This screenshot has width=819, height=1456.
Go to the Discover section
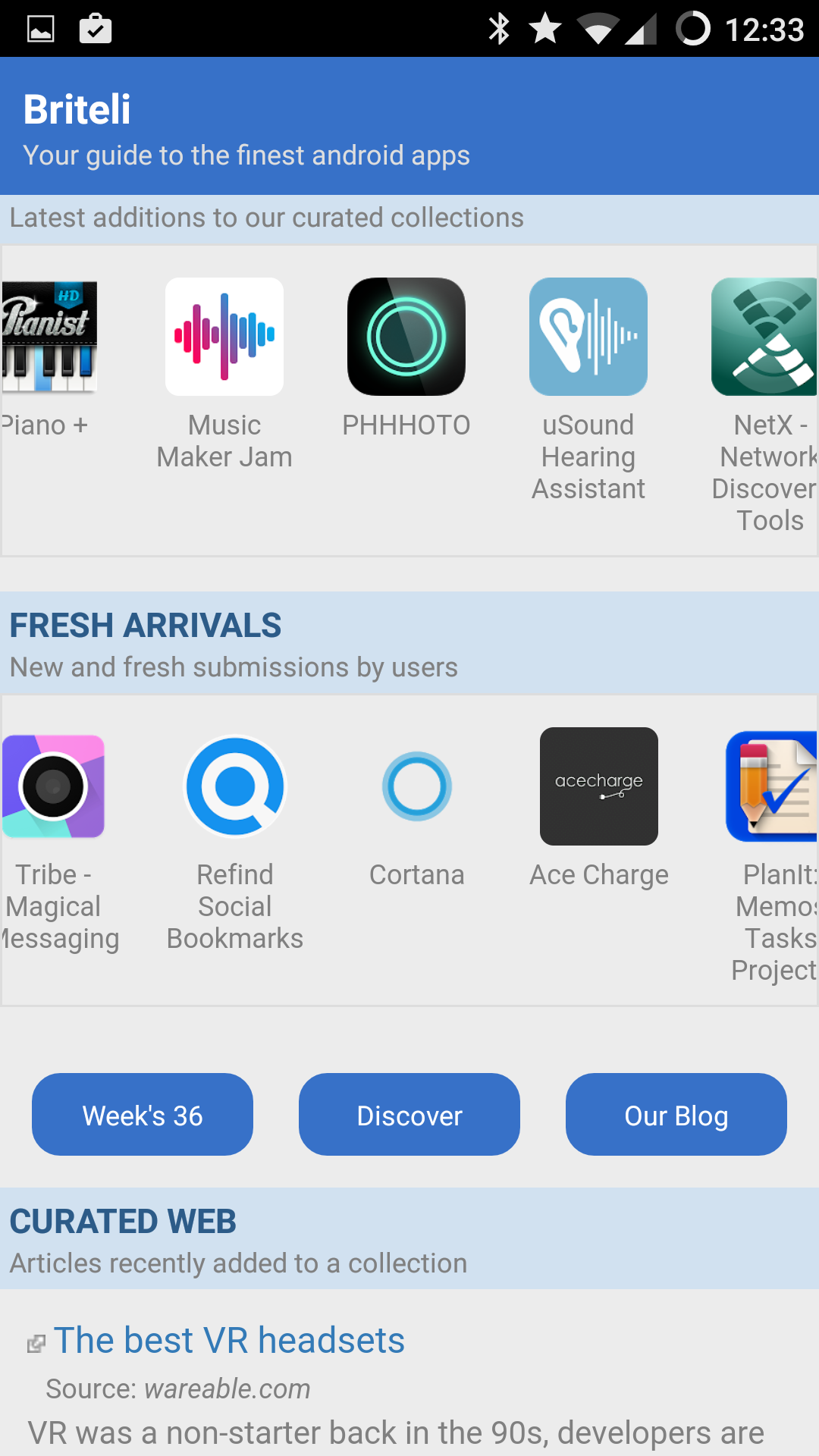click(409, 1115)
